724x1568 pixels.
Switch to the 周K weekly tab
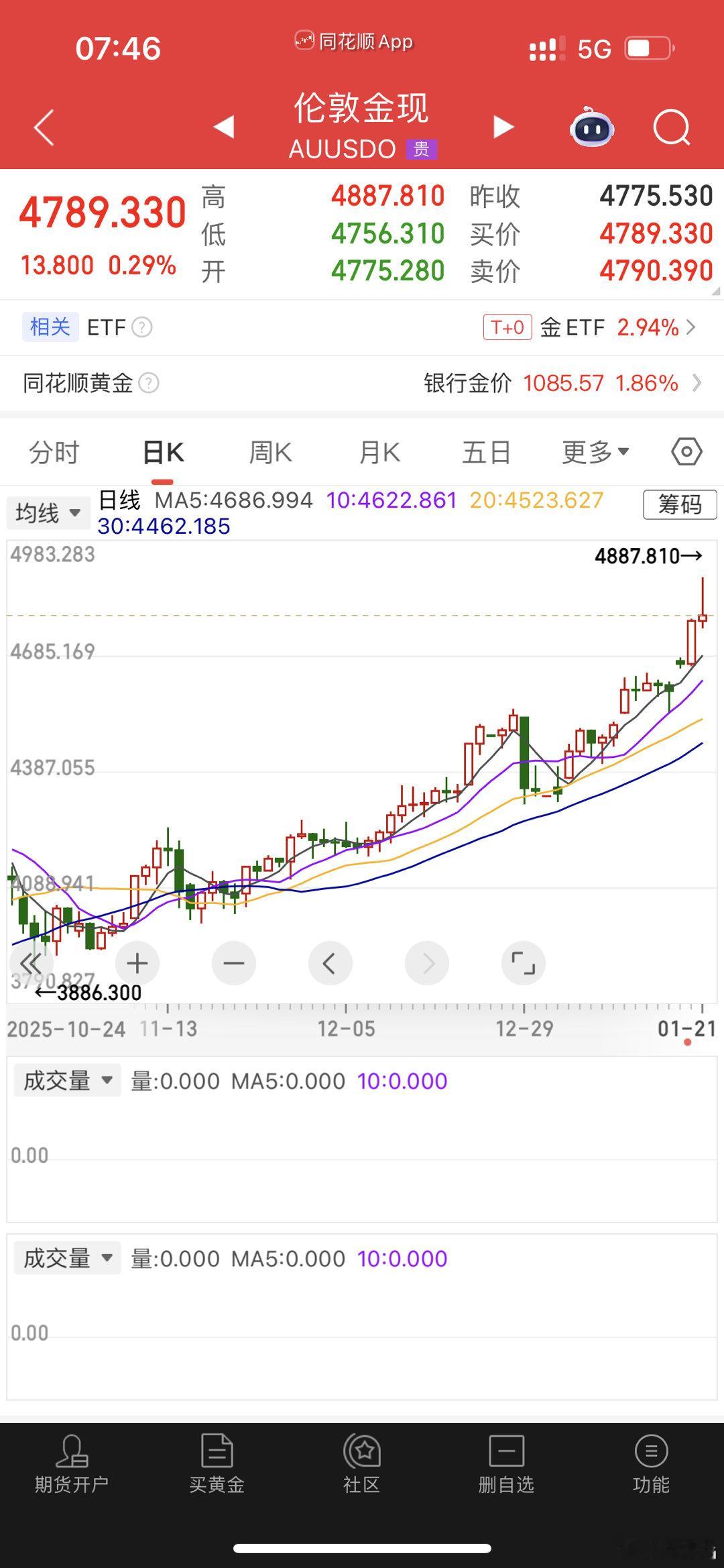pyautogui.click(x=269, y=451)
